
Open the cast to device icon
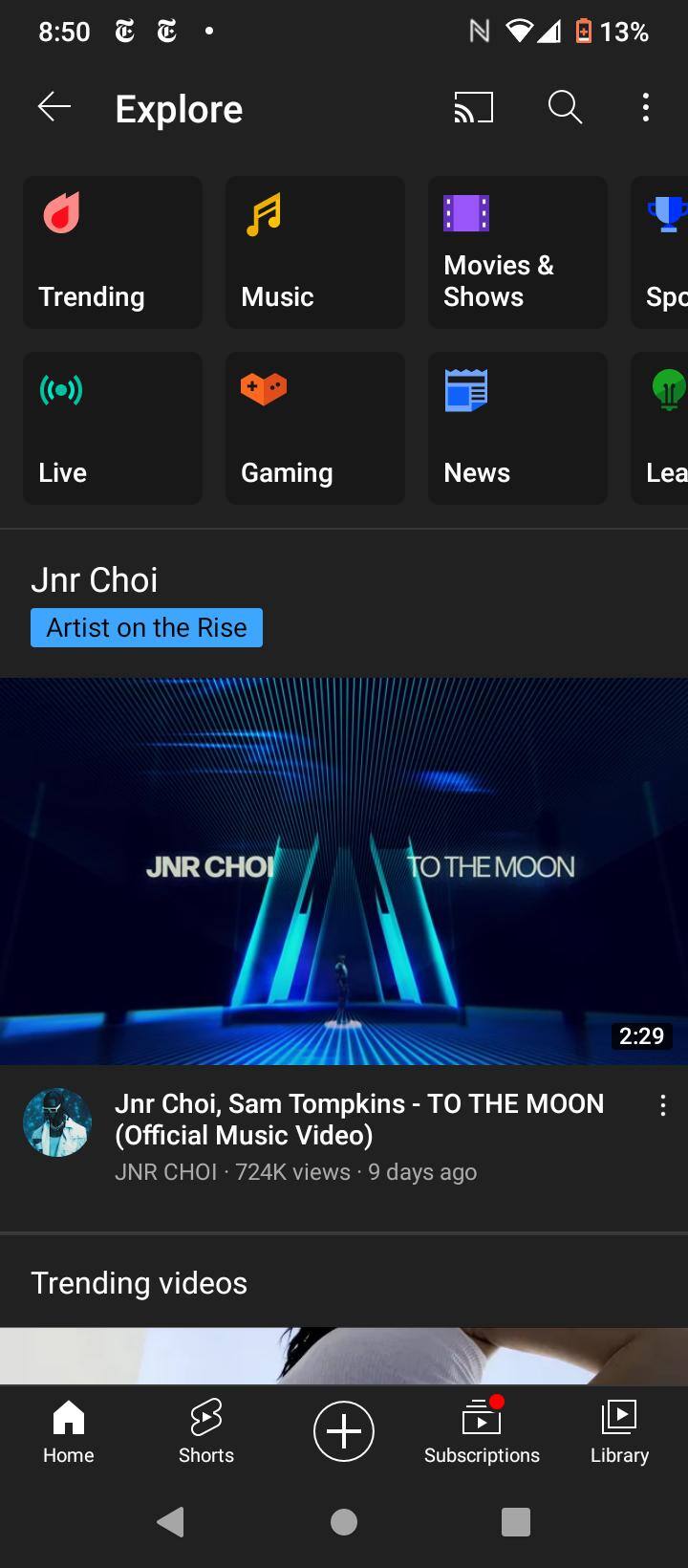pos(473,108)
